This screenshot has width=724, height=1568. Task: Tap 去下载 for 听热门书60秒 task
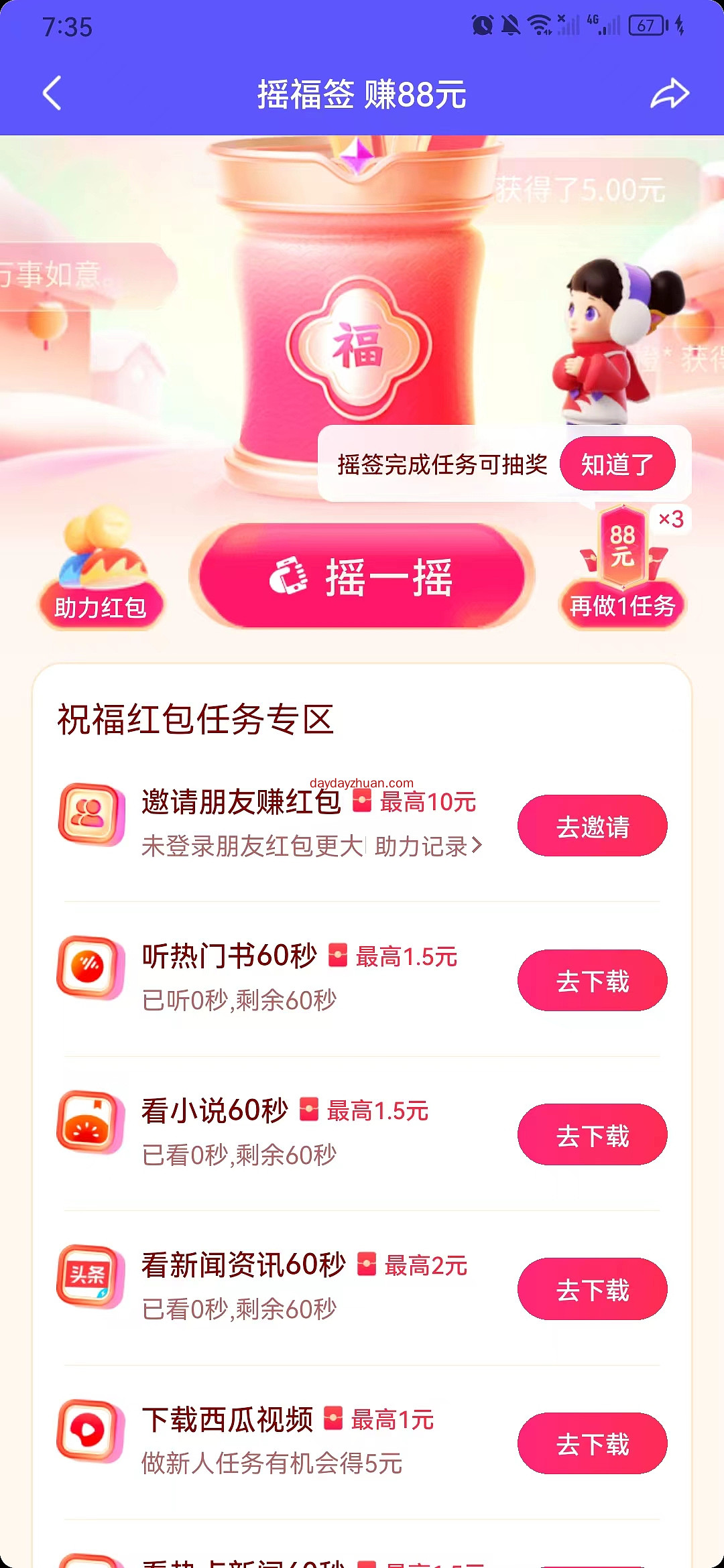[593, 980]
